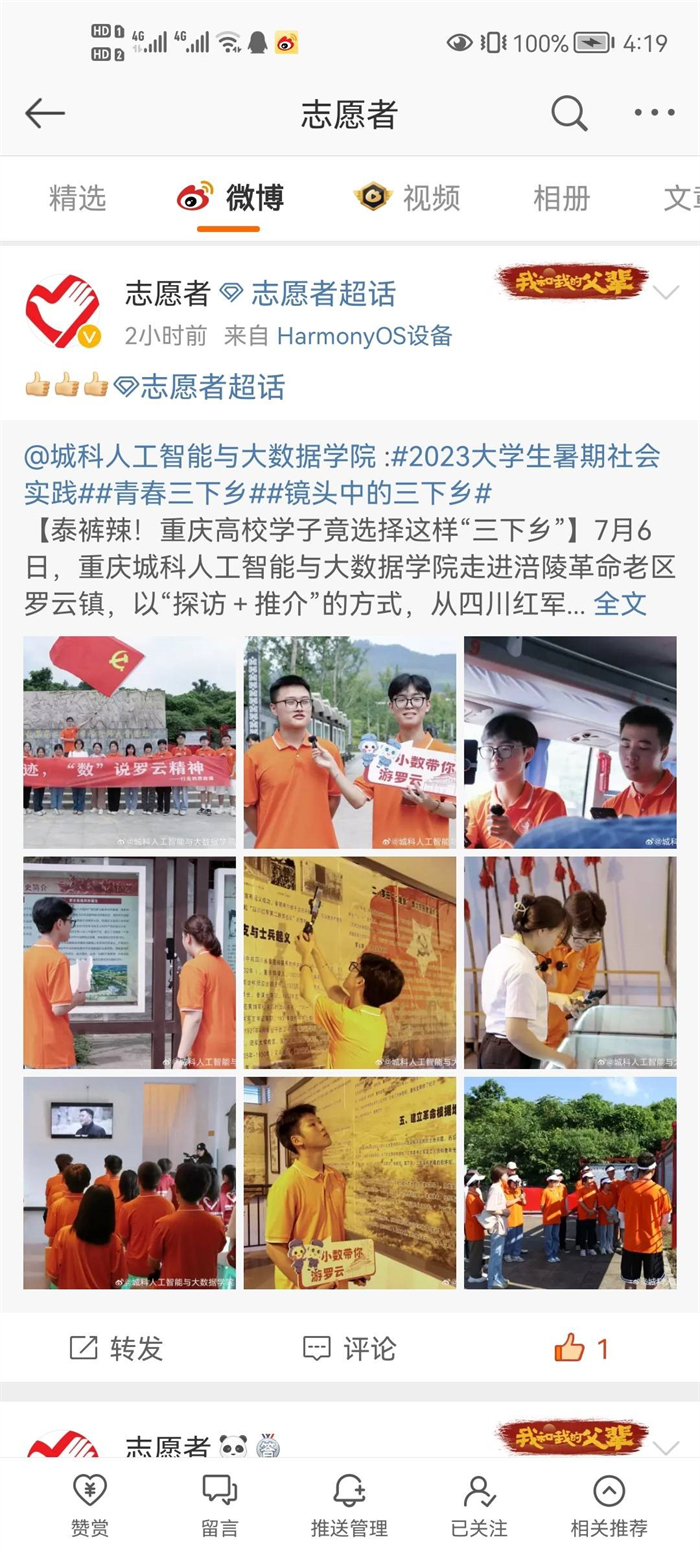
Task: Expand the post options chevron
Action: point(665,293)
